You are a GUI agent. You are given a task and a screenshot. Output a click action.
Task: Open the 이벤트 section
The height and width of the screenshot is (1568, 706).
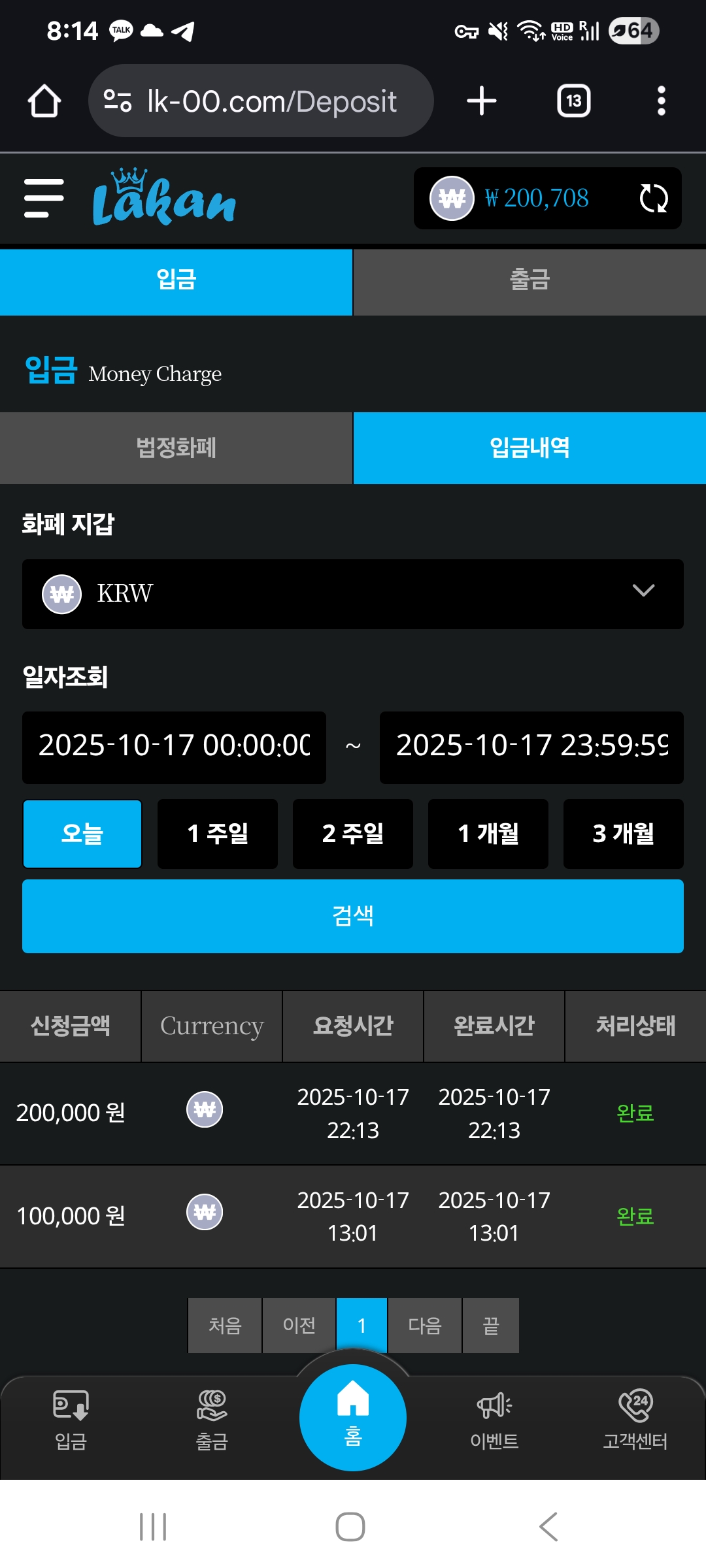point(494,1420)
